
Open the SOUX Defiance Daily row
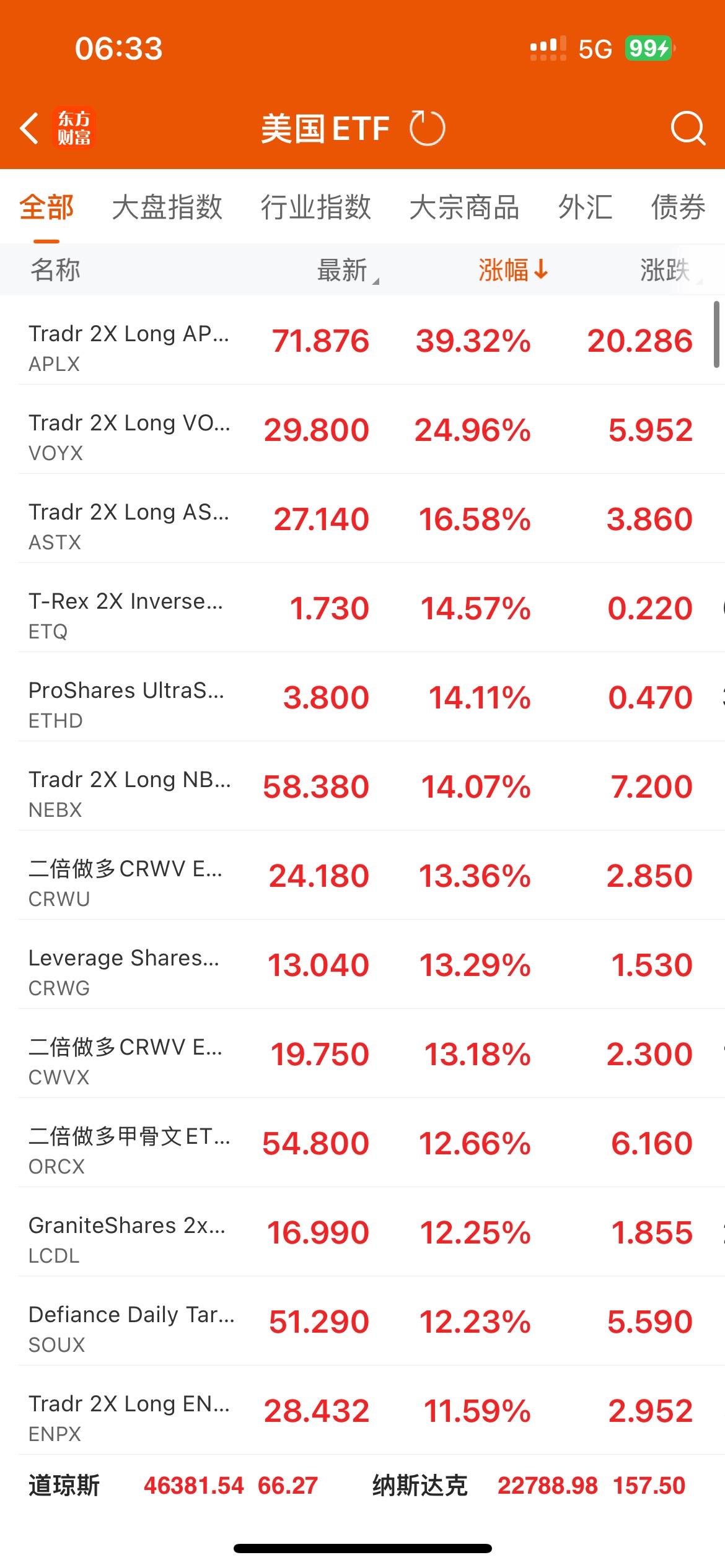click(x=362, y=1322)
